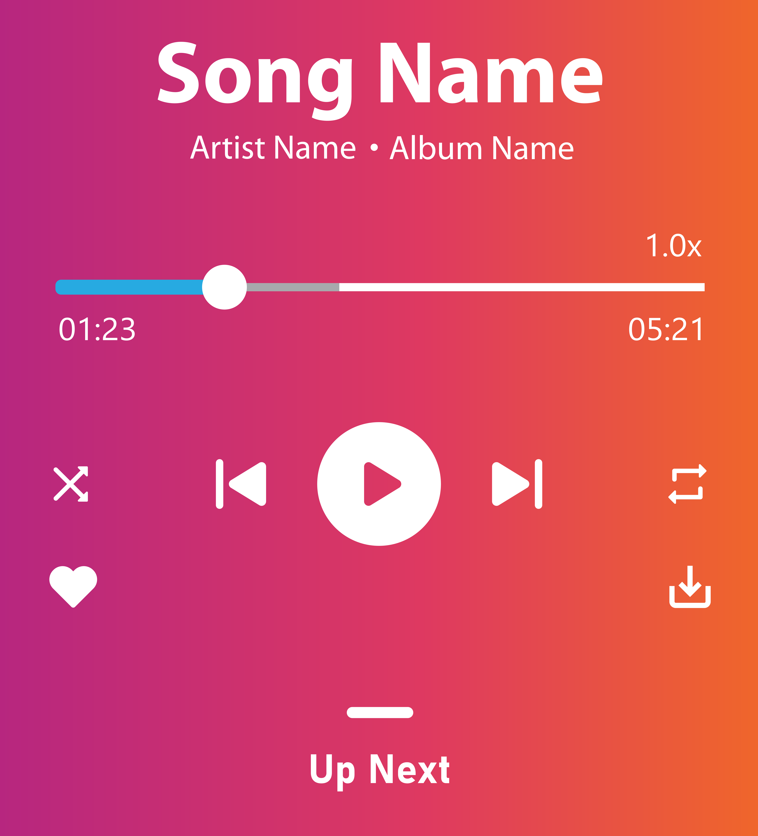Skip to the next track
This screenshot has width=758, height=836.
point(517,484)
